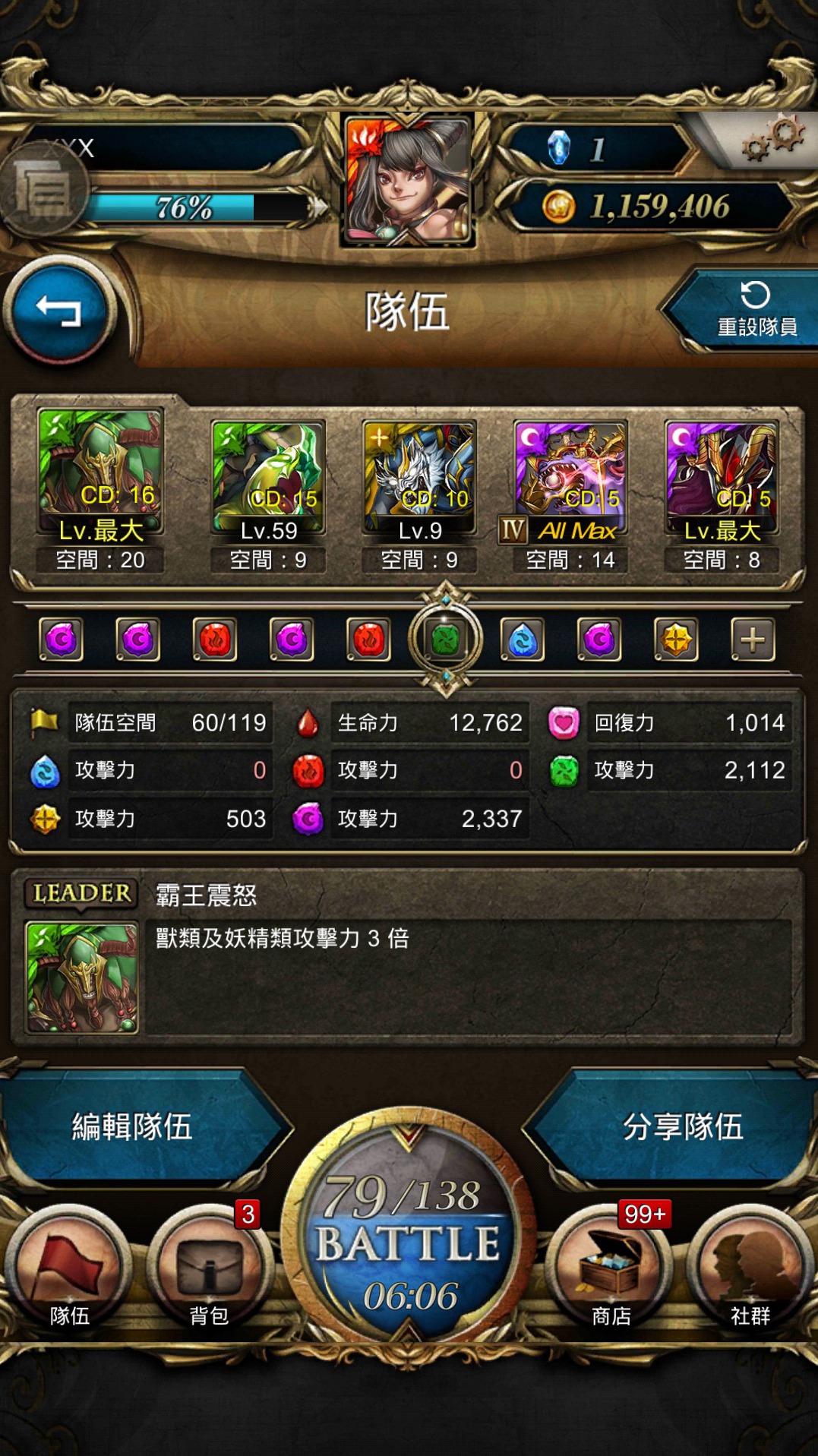
Task: Go back with the blue arrow button
Action: (x=59, y=309)
